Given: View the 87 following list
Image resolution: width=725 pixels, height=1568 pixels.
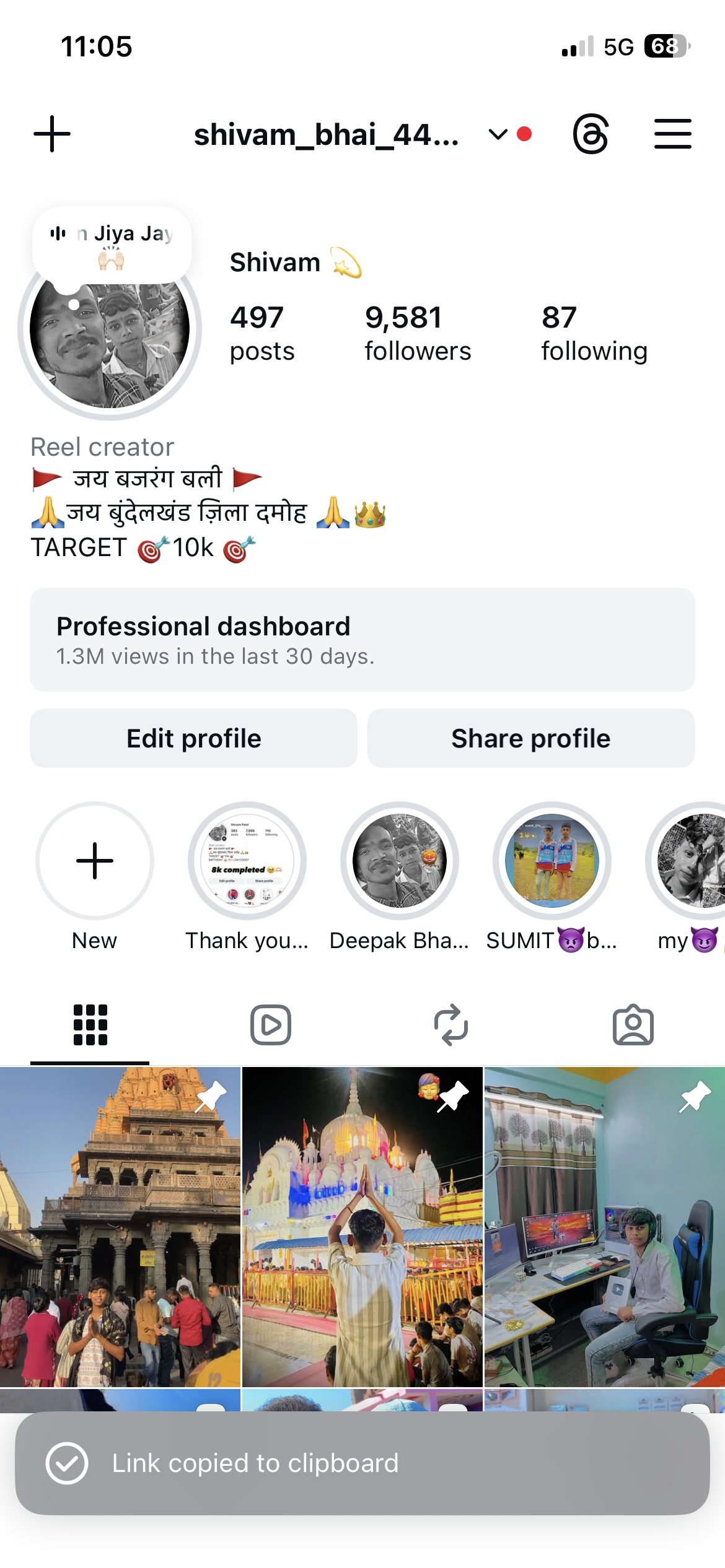Looking at the screenshot, I should (x=594, y=333).
